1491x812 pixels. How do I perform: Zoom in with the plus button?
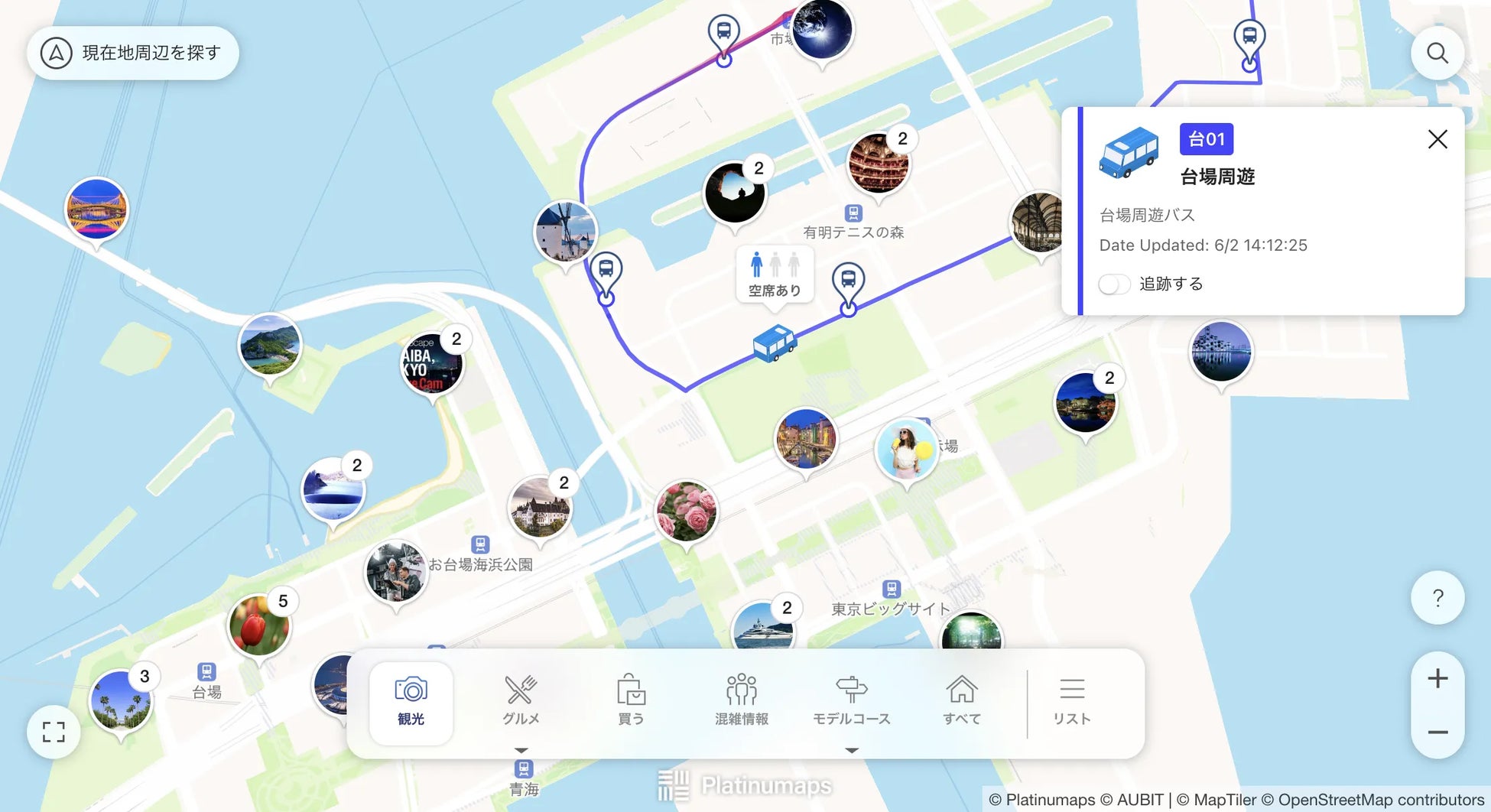(x=1437, y=678)
